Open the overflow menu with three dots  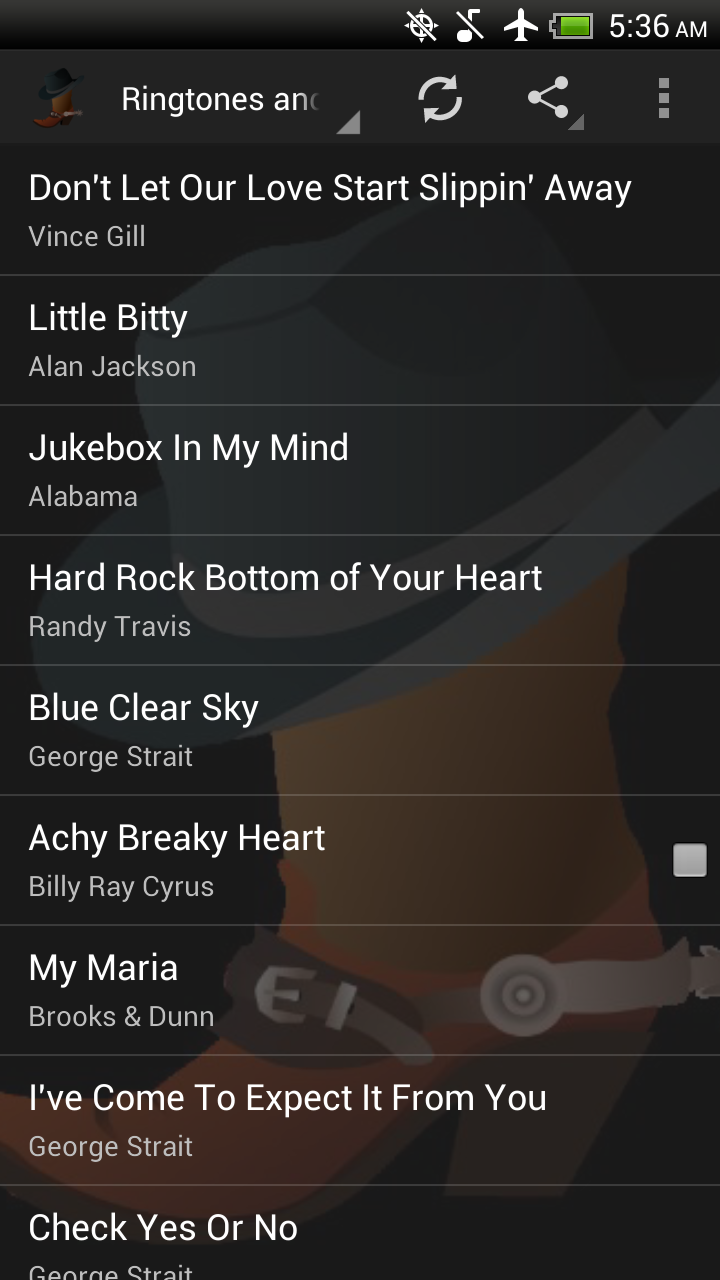[664, 97]
